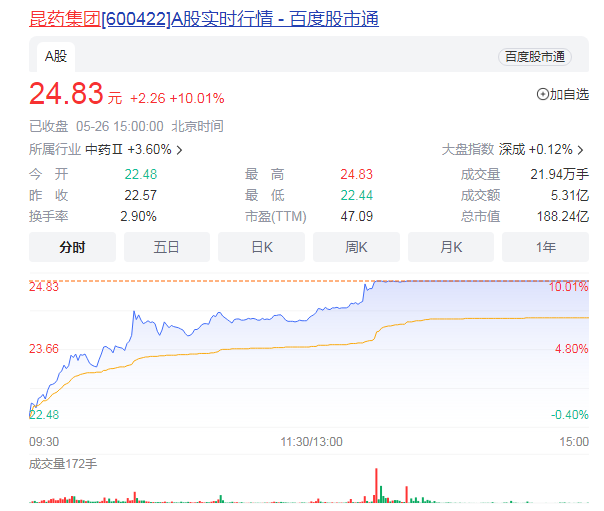The height and width of the screenshot is (511, 604).
Task: Open the 中药II industry sector link
Action: click(x=134, y=149)
